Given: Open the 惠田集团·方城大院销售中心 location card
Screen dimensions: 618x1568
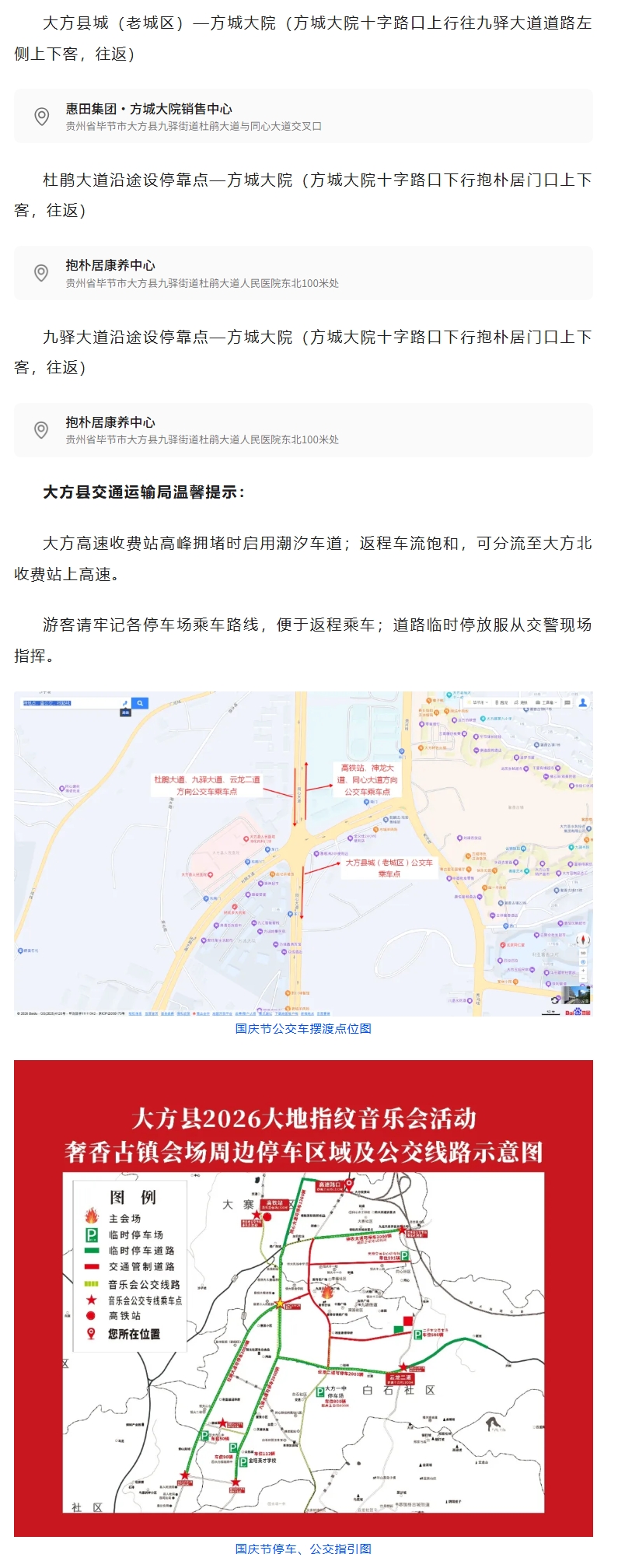Looking at the screenshot, I should click(303, 117).
